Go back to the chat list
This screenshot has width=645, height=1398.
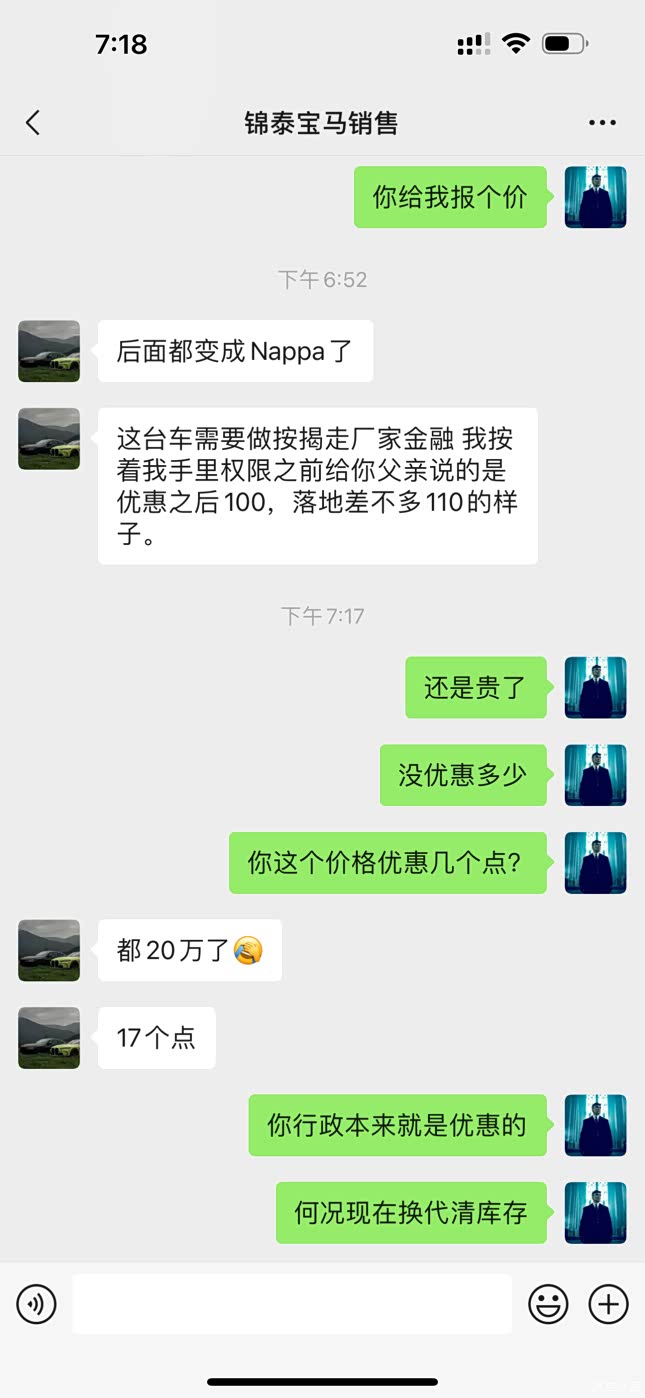click(x=33, y=123)
